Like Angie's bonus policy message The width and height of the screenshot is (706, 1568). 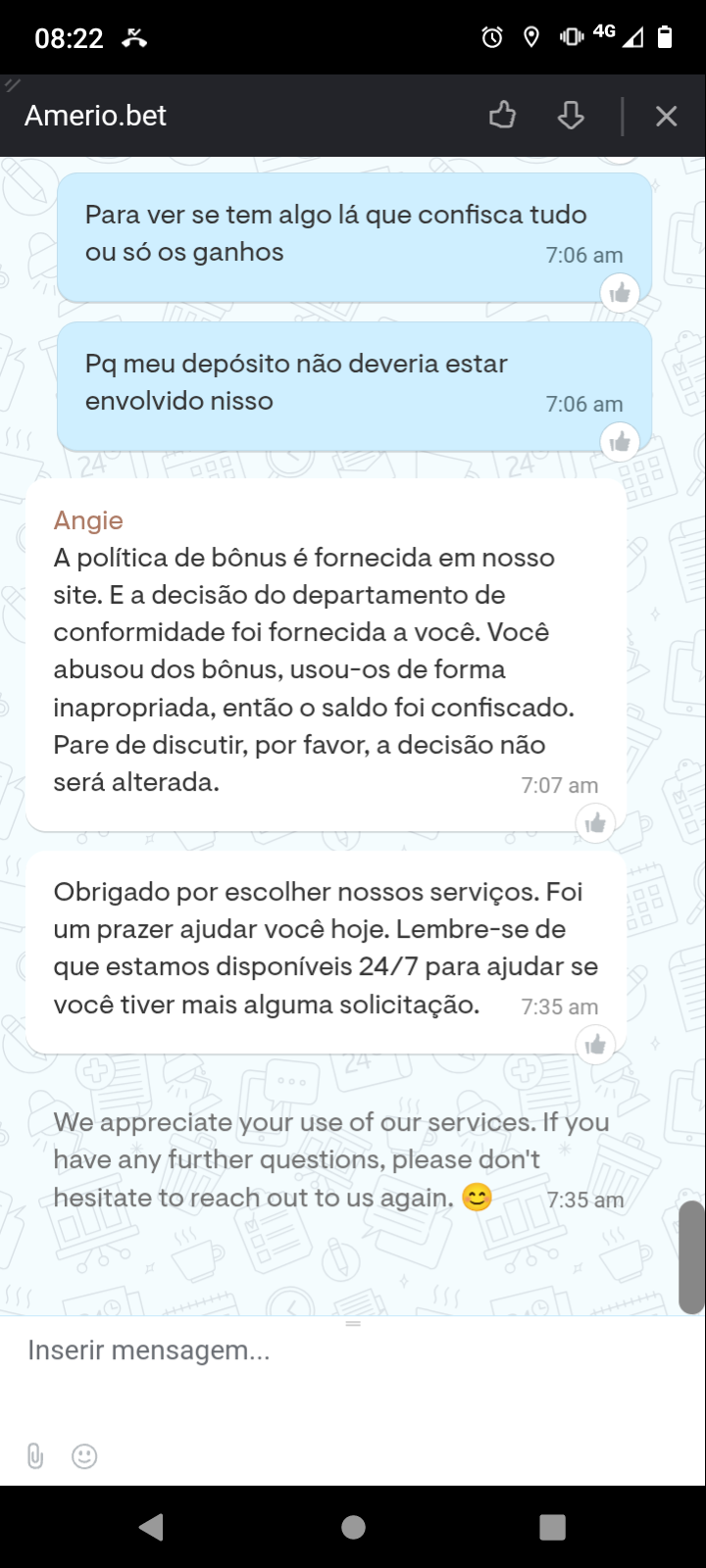pyautogui.click(x=595, y=823)
